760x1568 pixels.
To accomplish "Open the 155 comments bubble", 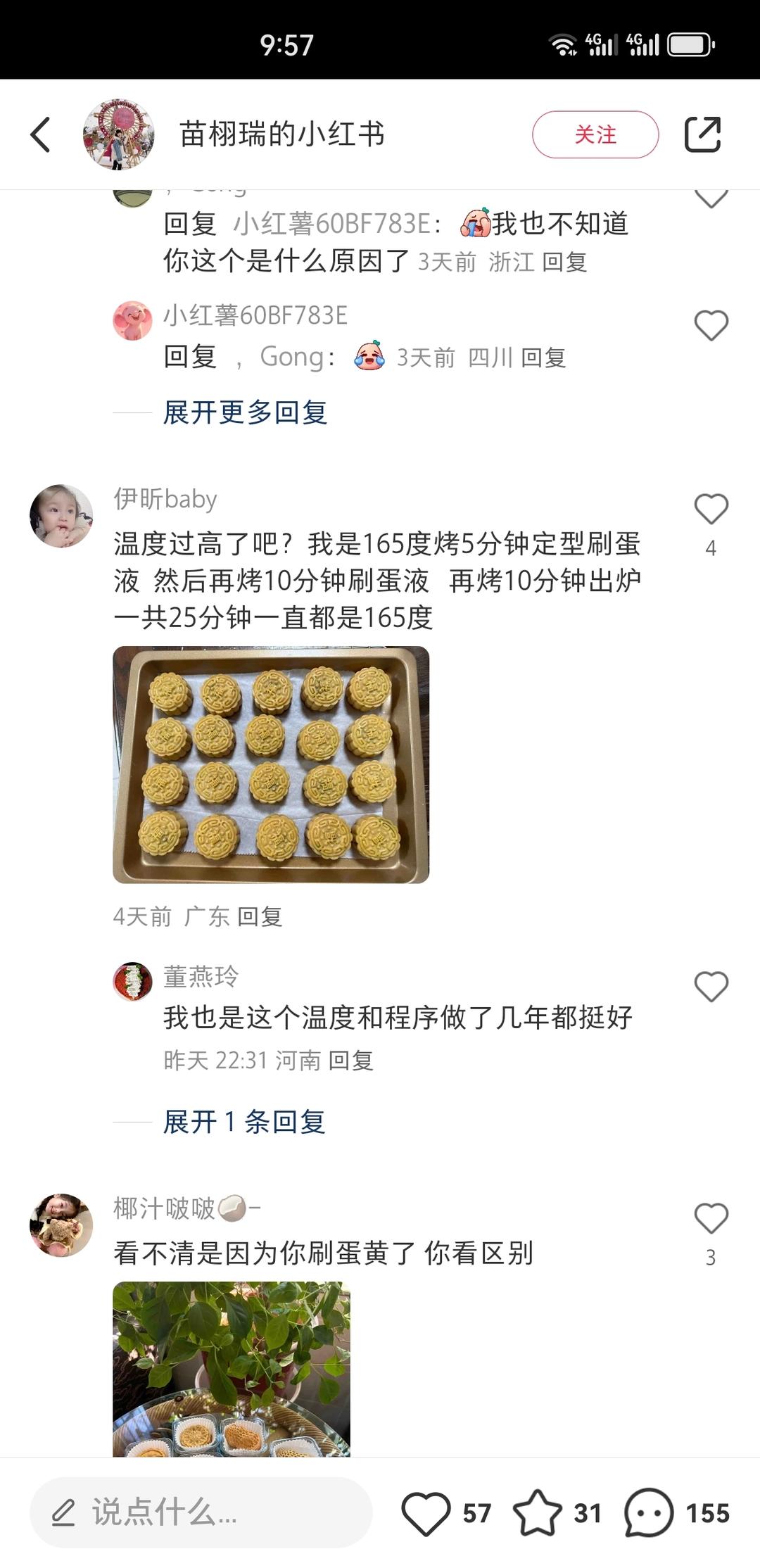I will [649, 1513].
